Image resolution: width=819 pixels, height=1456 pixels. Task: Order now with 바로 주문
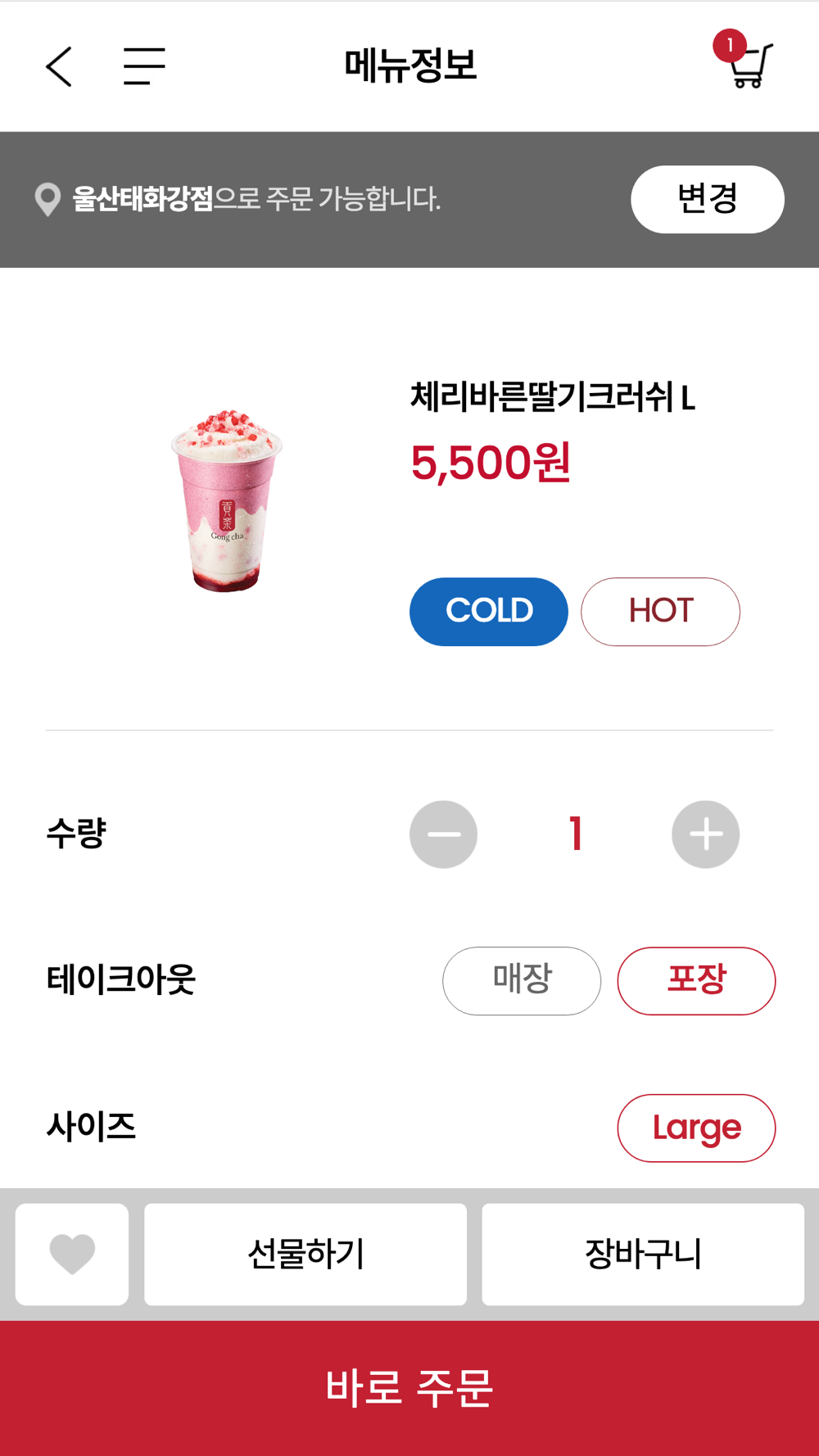(409, 1387)
